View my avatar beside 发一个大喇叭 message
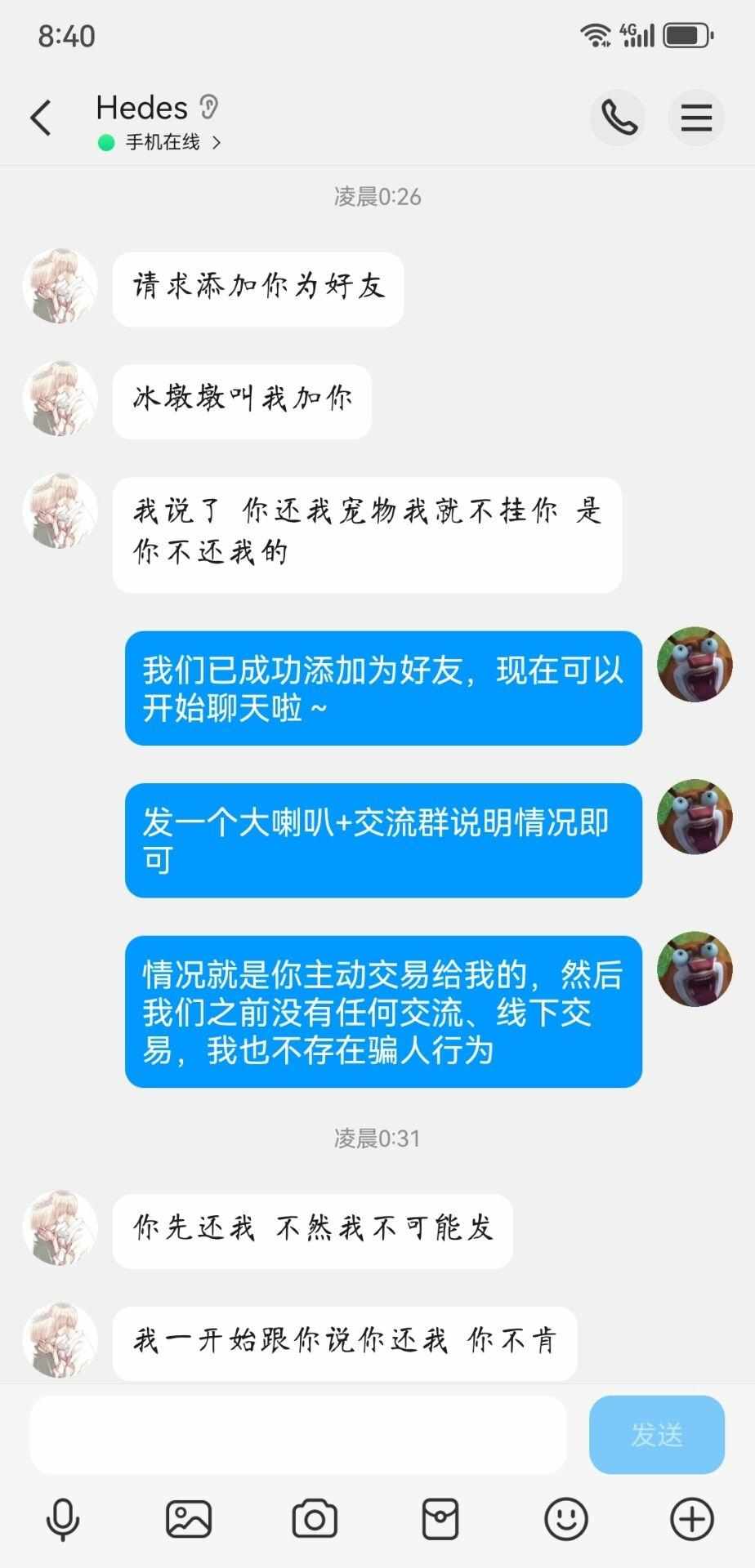Screen dimensions: 755x1568 tap(695, 817)
